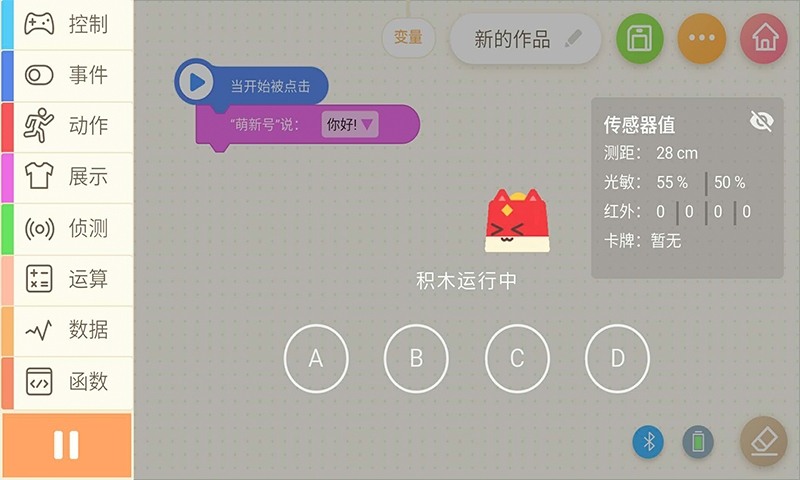
Task: Tap the round C button
Action: pos(517,358)
